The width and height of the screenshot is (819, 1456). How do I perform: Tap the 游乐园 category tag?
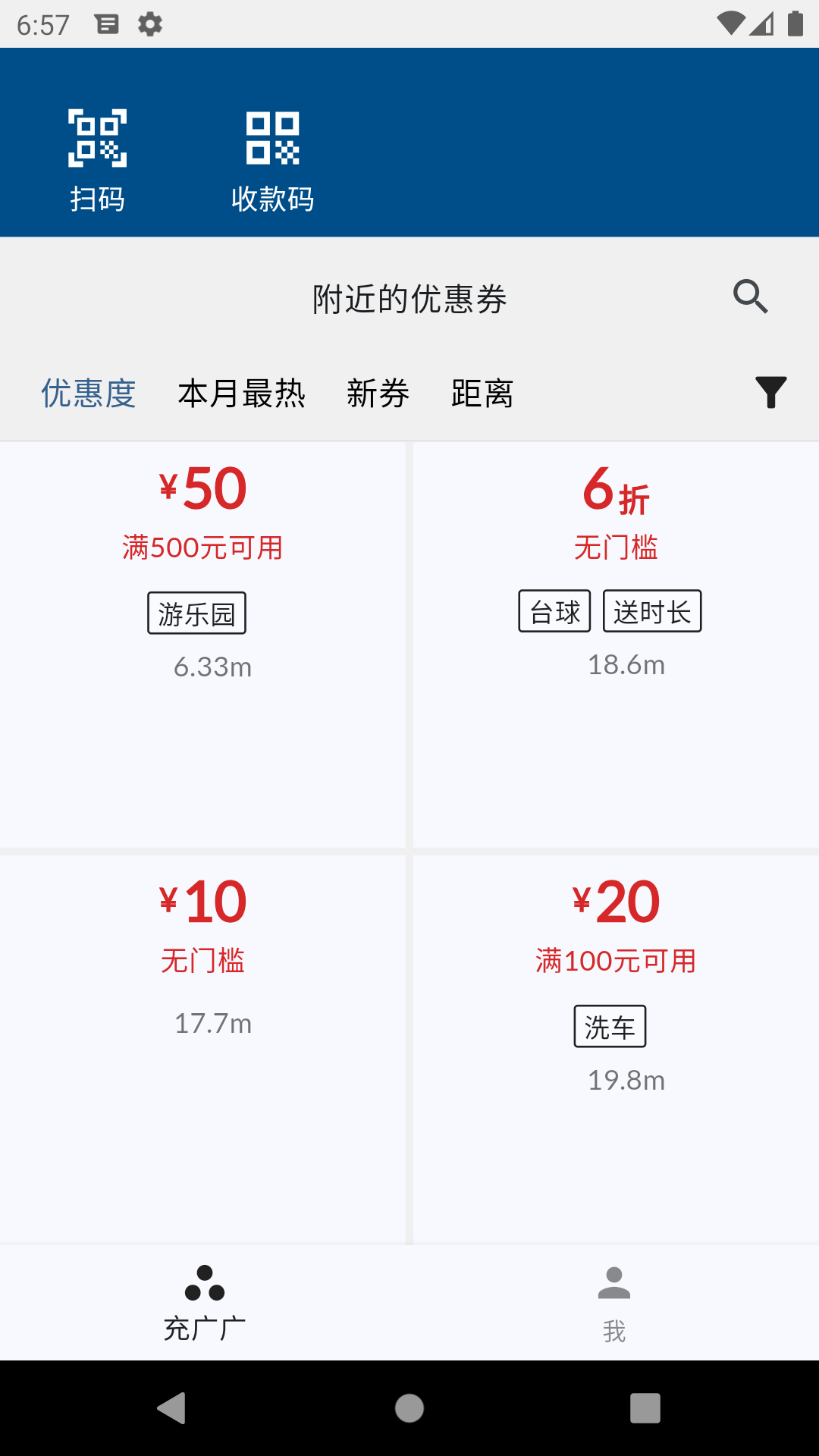196,613
